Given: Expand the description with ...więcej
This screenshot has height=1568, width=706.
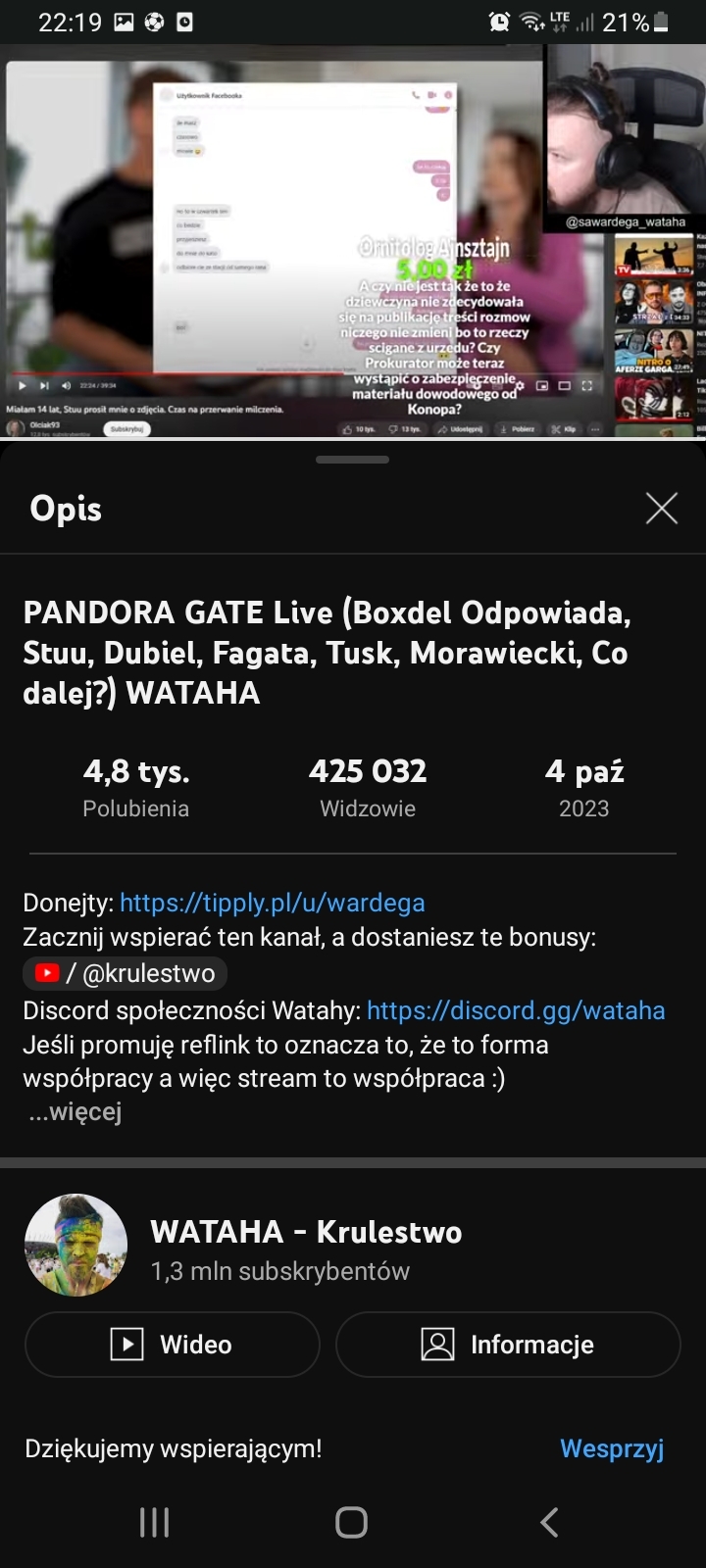Looking at the screenshot, I should click(x=76, y=1112).
